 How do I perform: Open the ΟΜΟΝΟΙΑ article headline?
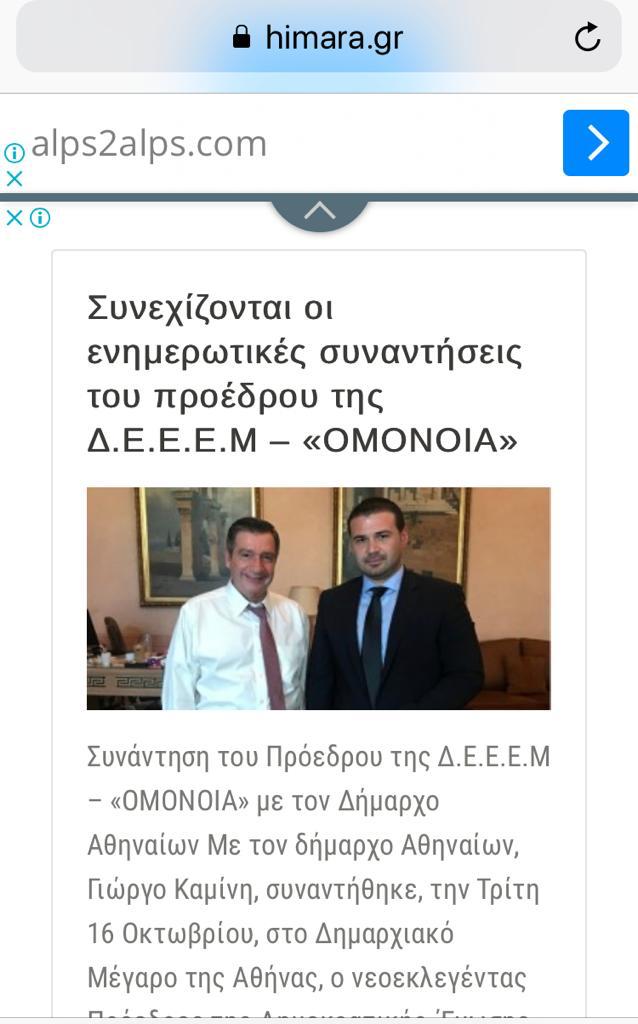pos(304,372)
